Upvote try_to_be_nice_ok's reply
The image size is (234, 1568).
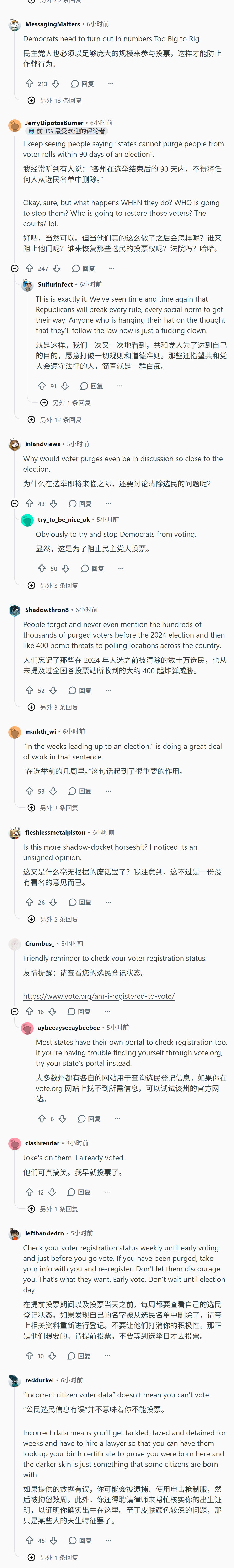coord(42,569)
